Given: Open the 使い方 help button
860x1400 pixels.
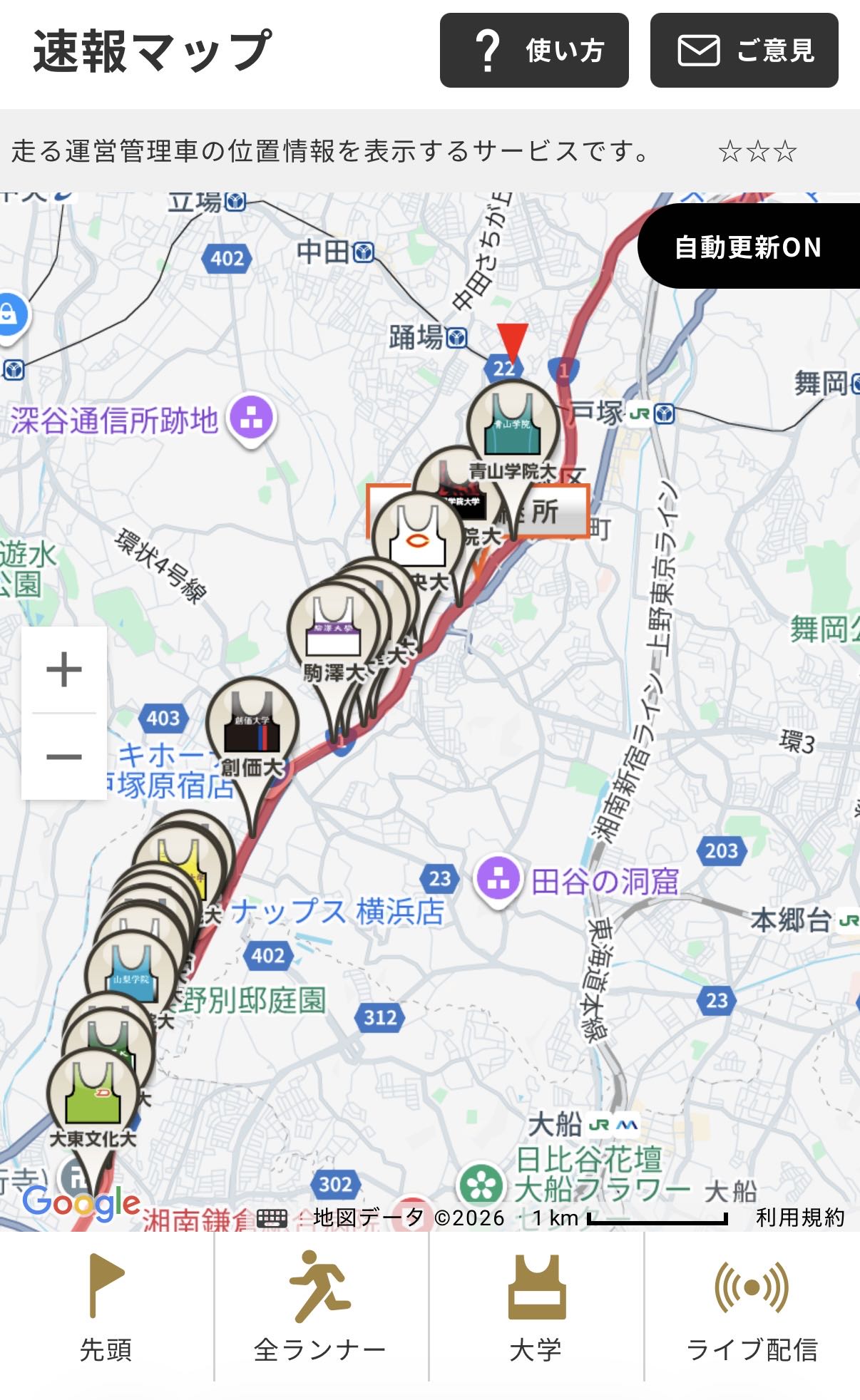Looking at the screenshot, I should coord(534,50).
